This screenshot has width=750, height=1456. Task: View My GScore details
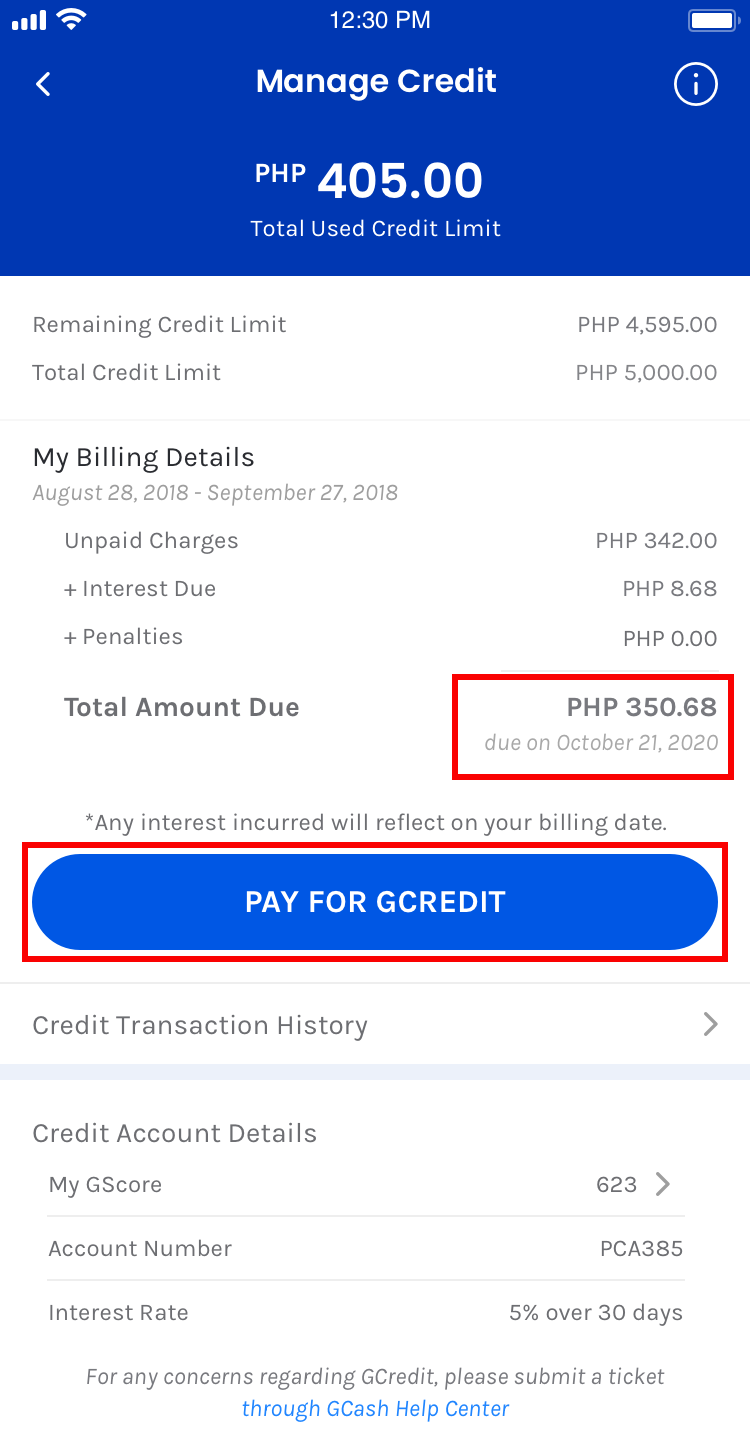(x=366, y=1185)
